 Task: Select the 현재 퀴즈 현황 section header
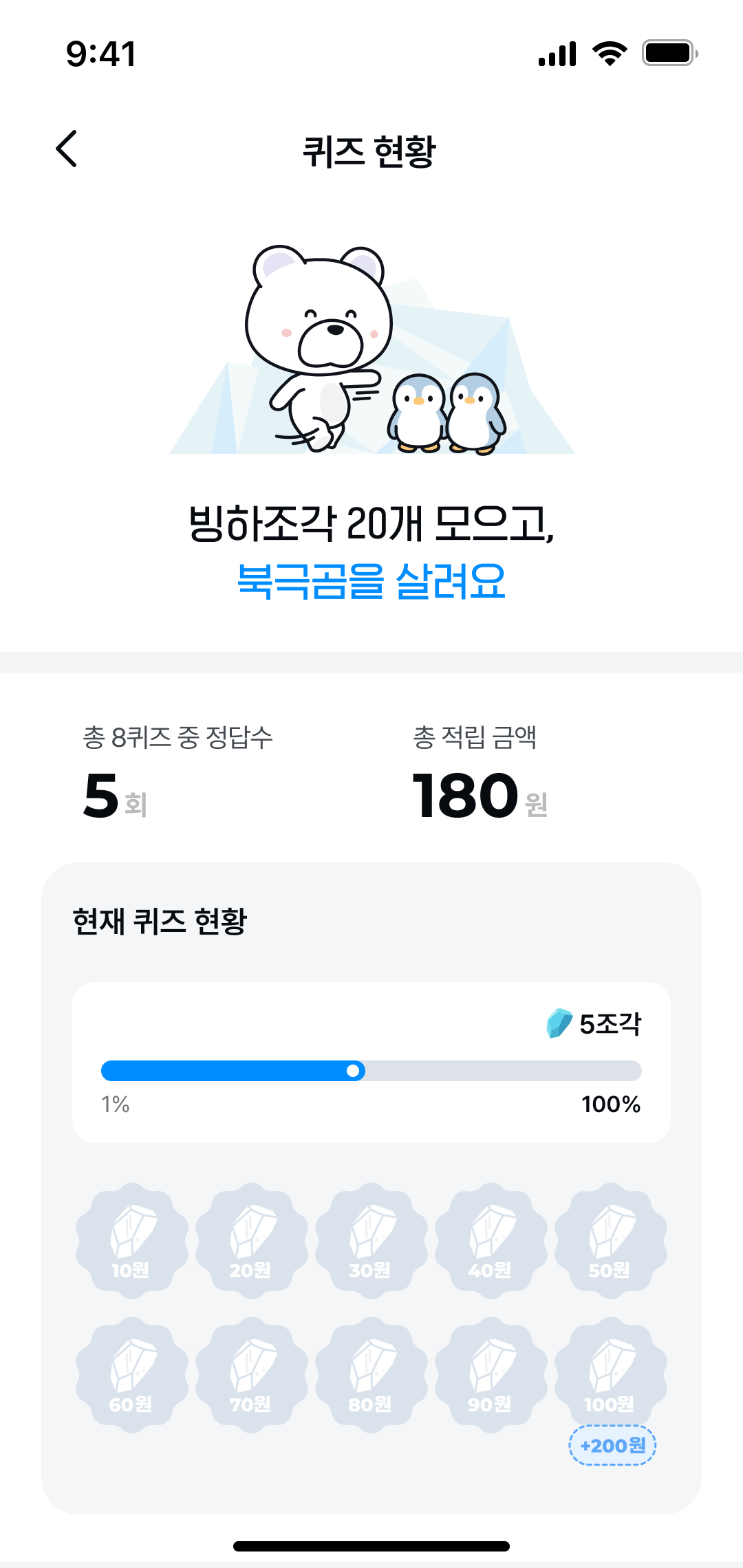pos(162,921)
